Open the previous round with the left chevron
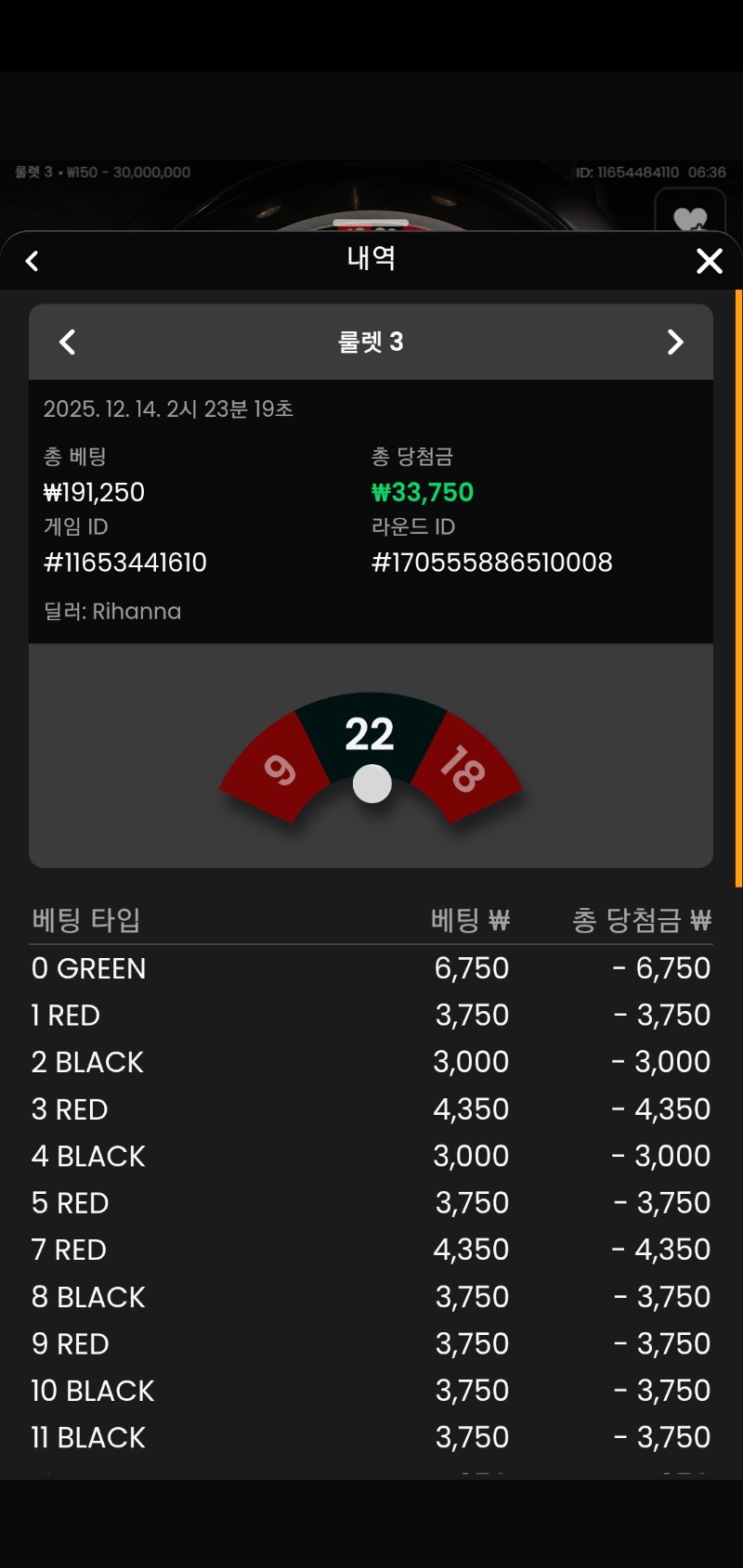Screen dimensions: 743x1568 (66, 342)
